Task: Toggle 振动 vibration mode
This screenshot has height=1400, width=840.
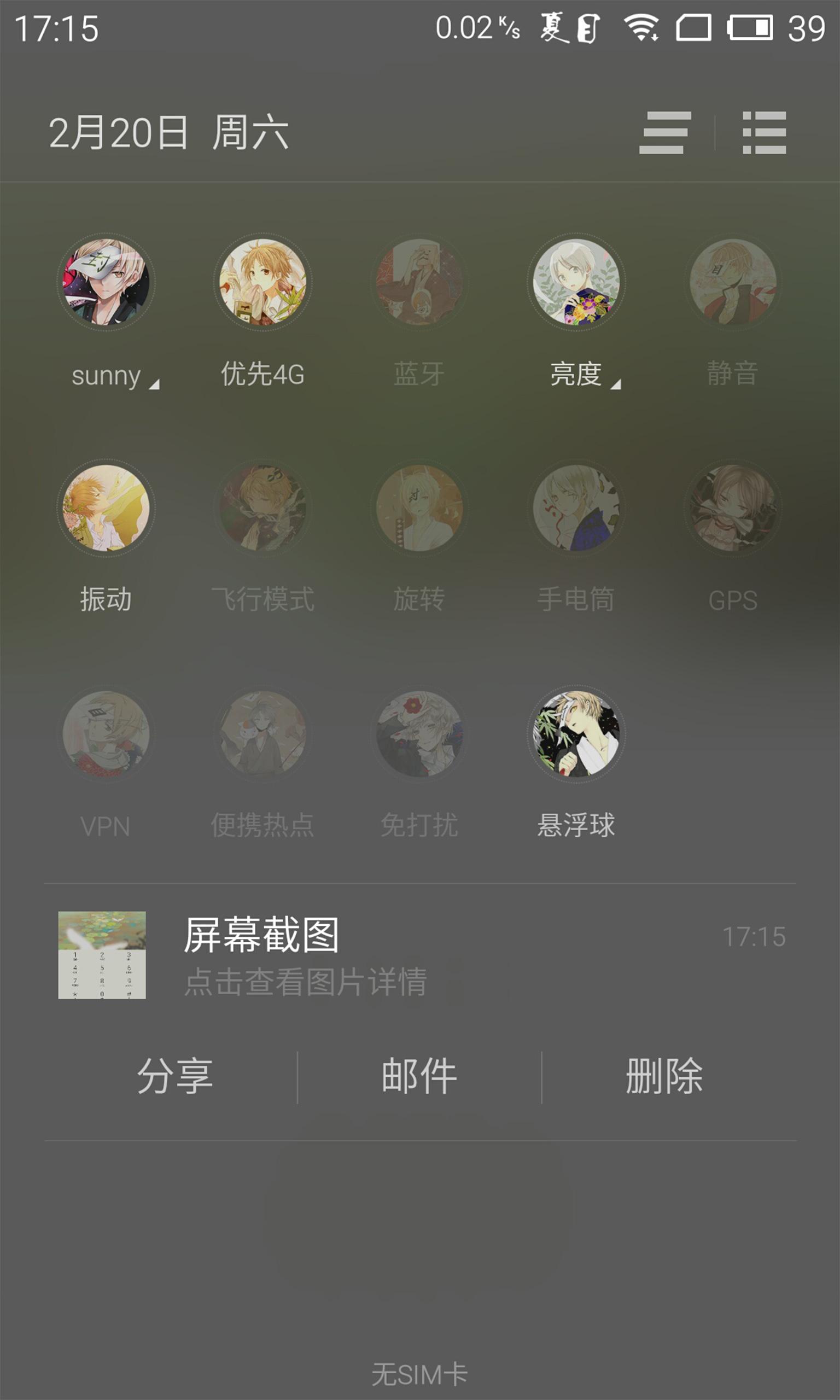Action: 106,508
